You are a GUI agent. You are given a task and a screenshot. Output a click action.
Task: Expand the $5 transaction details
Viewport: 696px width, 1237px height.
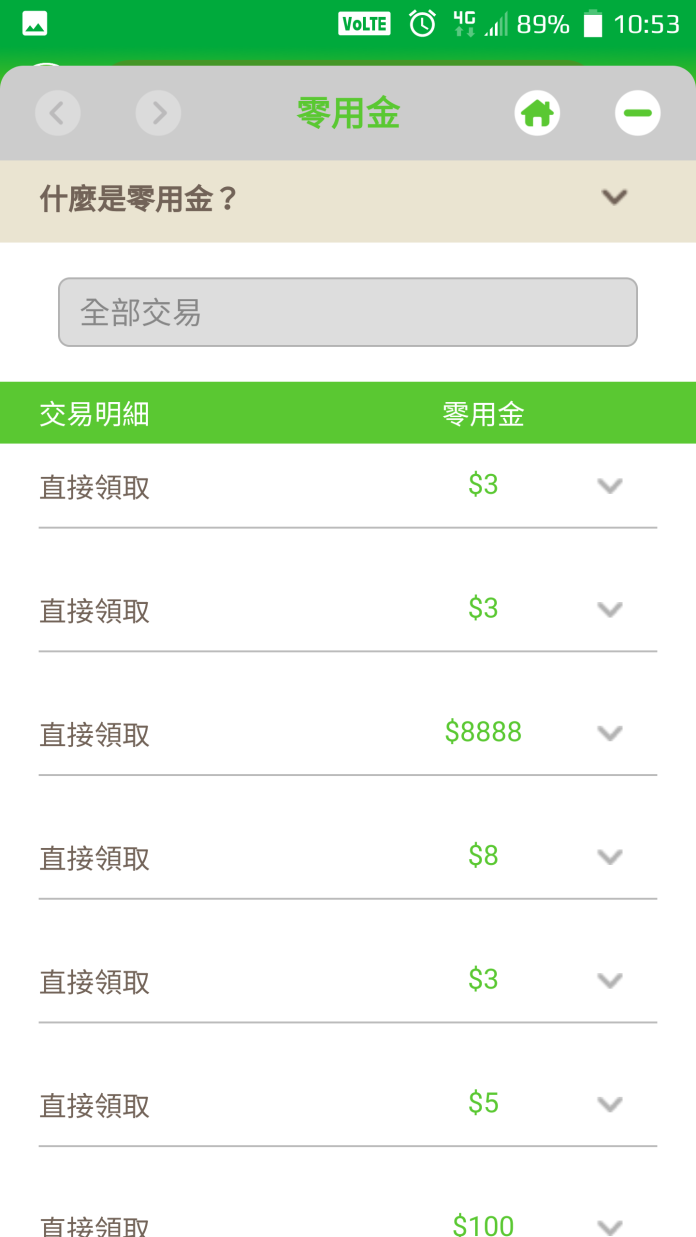point(610,1104)
